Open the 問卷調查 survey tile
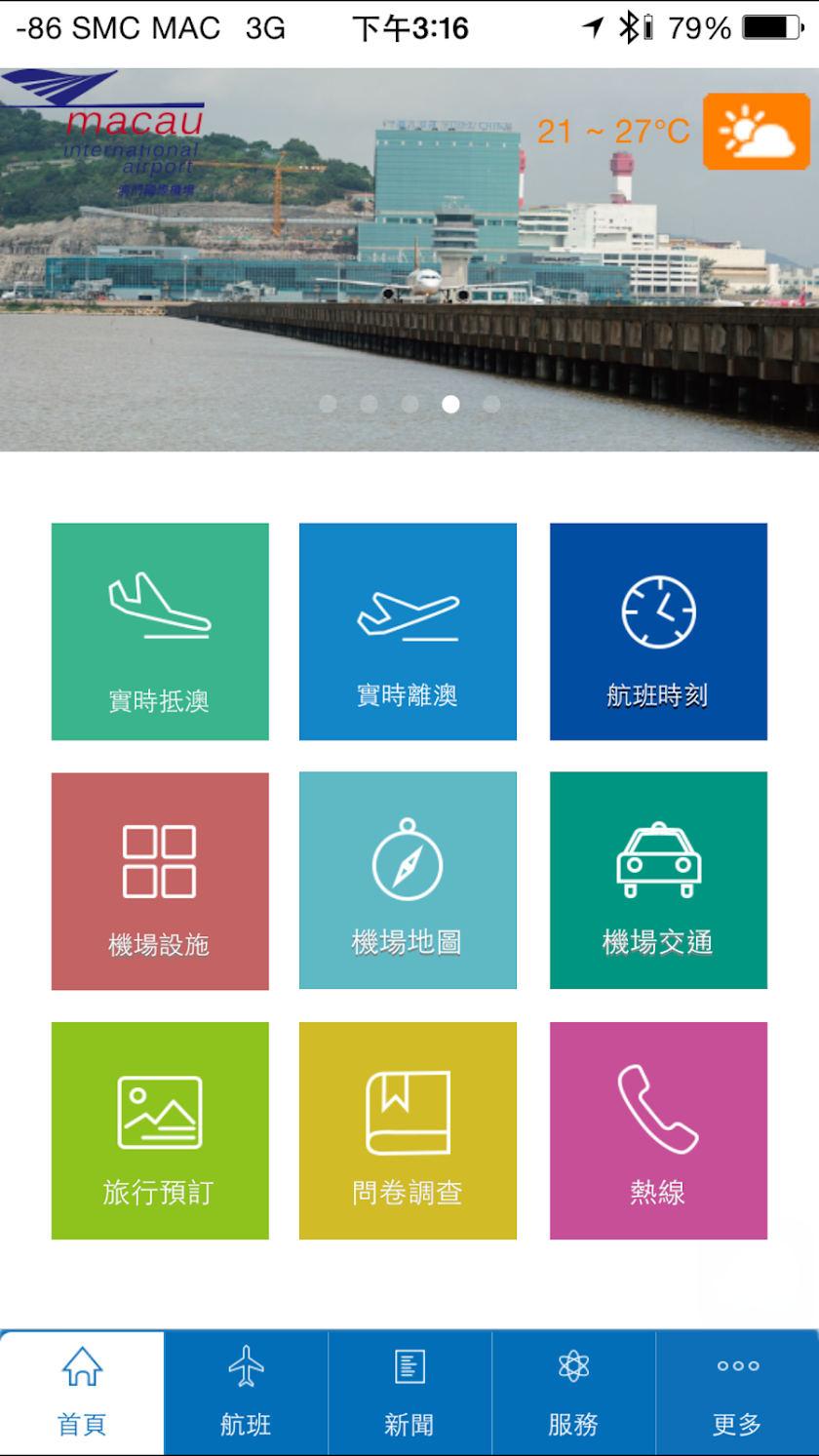Viewport: 819px width, 1456px height. pos(408,1130)
